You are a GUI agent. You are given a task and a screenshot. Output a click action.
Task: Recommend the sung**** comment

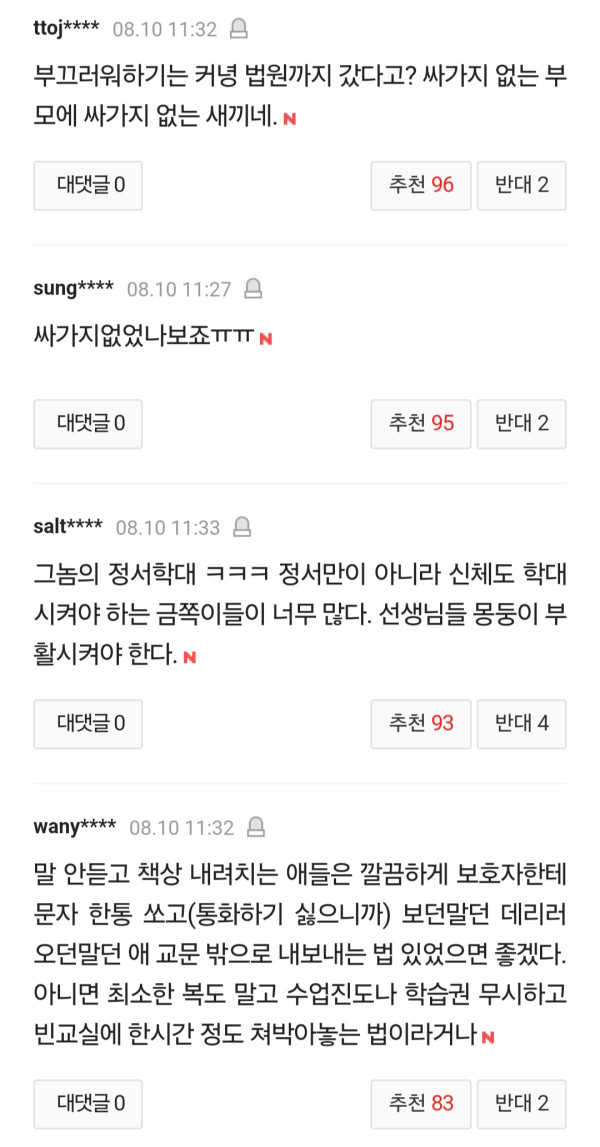[421, 423]
